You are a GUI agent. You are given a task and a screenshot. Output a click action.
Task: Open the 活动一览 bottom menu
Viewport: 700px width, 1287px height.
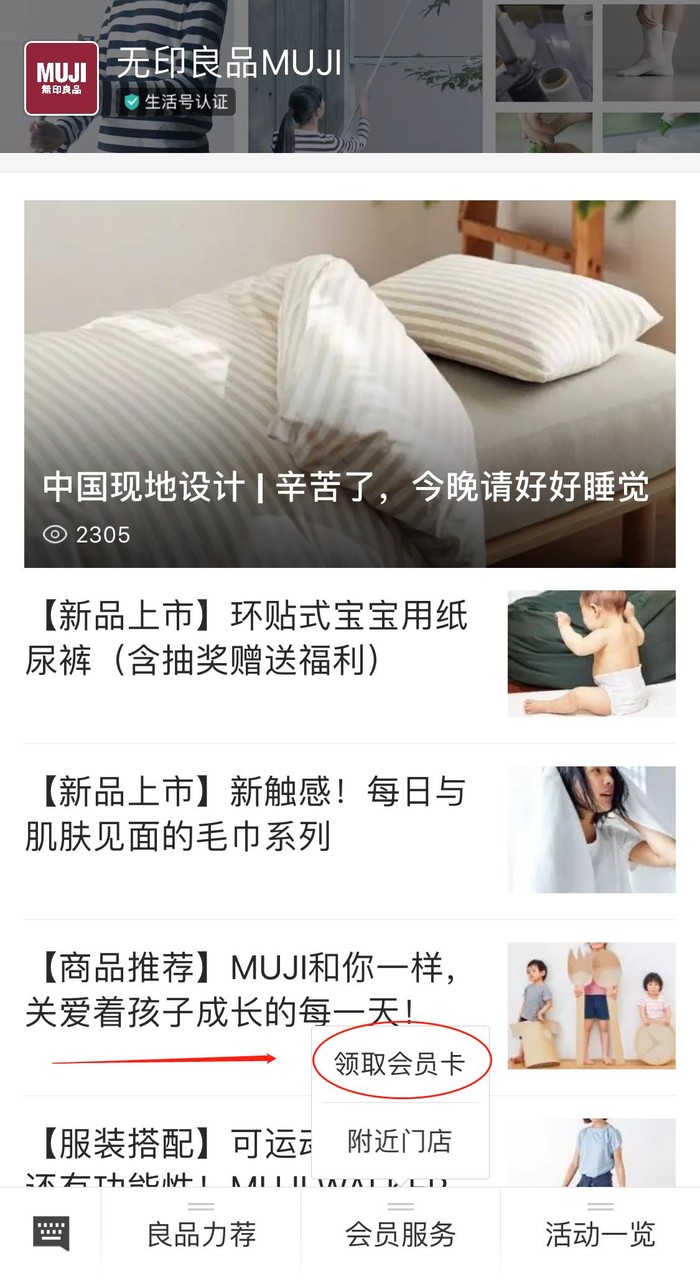tap(600, 1234)
